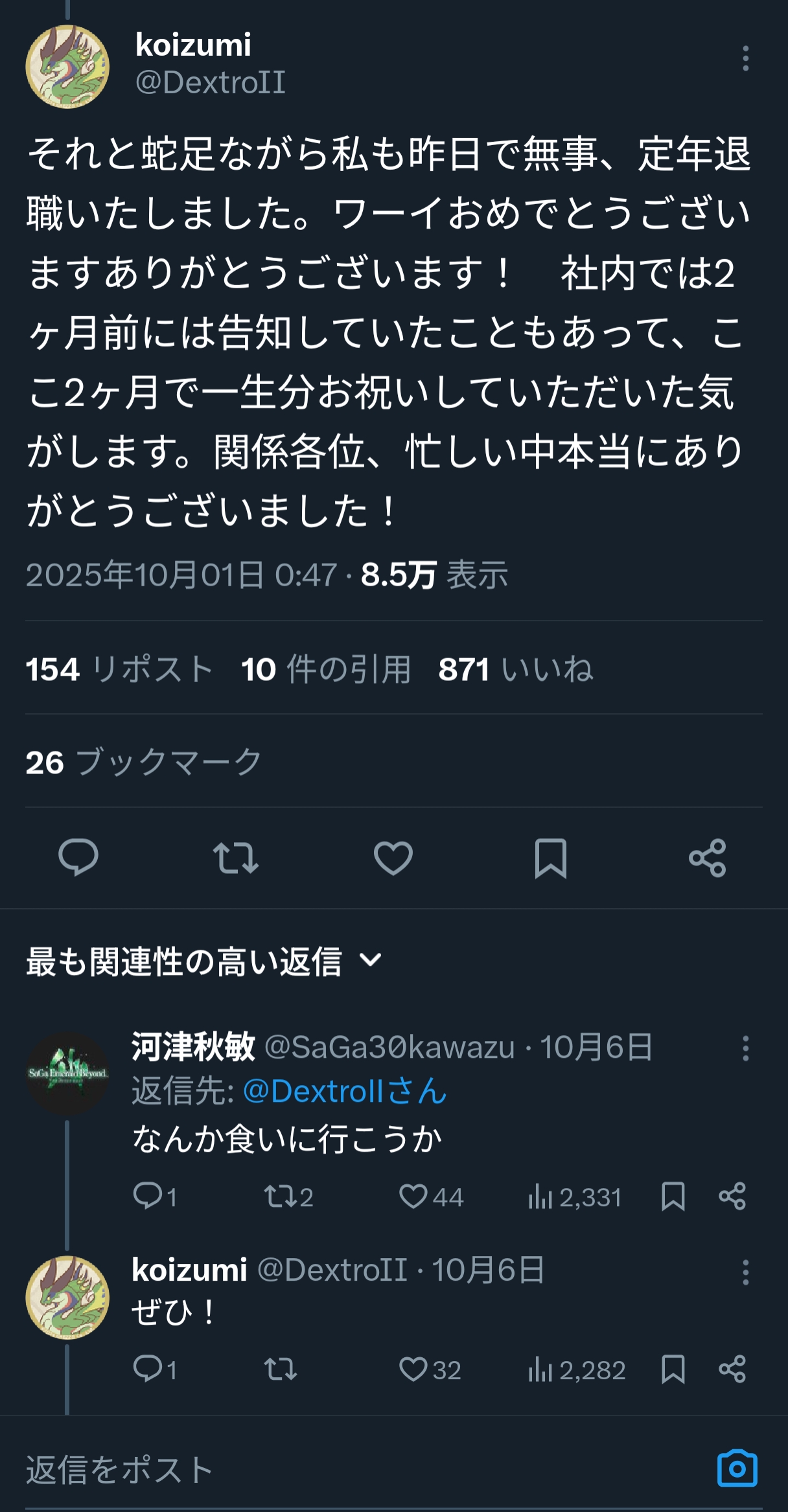Screen dimensions: 788x1512
Task: Share 河津秋敏's reply
Action: (x=732, y=1197)
